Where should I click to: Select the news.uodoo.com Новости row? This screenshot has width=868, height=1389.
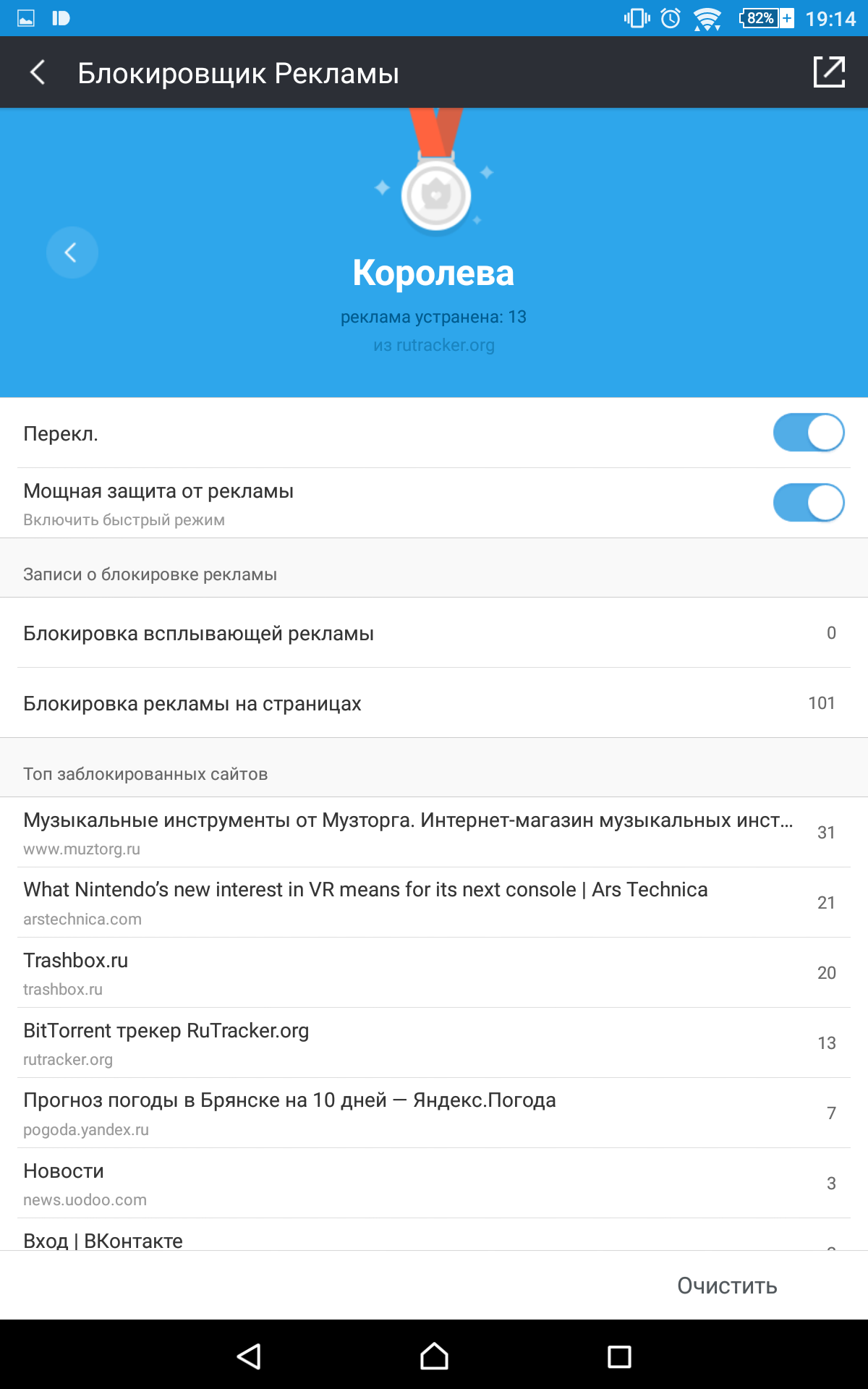click(434, 1184)
